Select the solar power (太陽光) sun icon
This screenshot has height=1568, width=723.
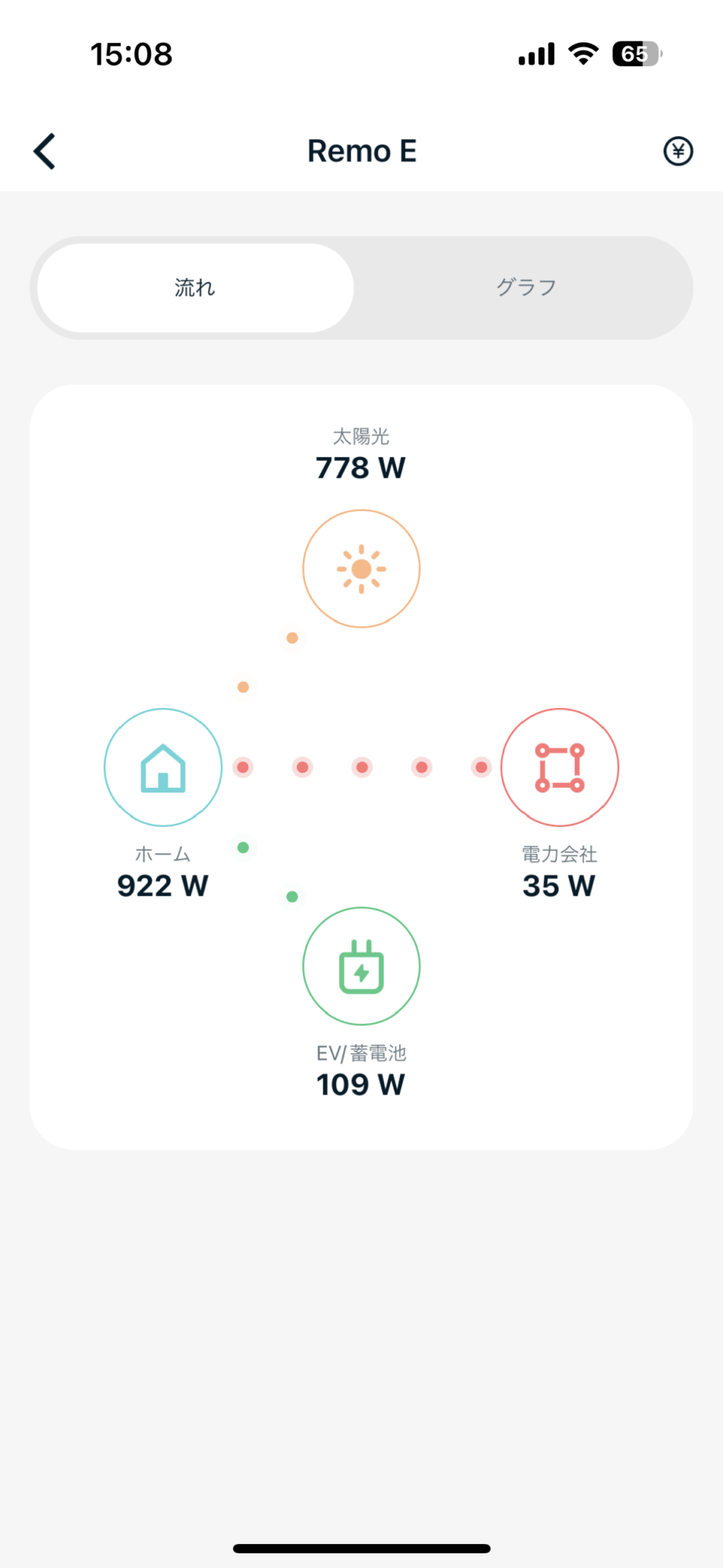(x=361, y=569)
